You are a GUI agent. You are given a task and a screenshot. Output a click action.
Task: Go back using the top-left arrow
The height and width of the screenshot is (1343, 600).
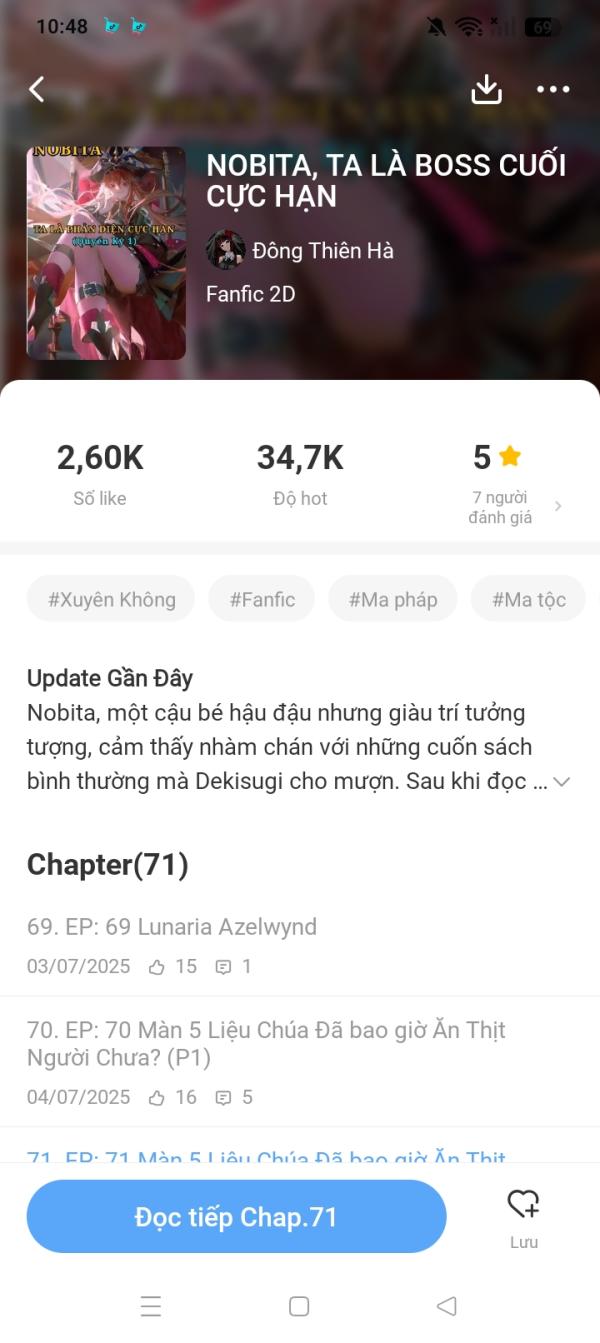[37, 90]
